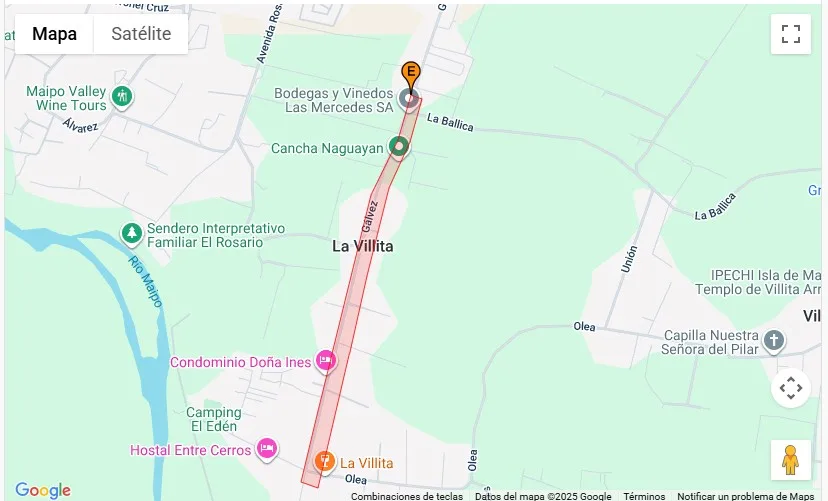The height and width of the screenshot is (501, 828).
Task: Open Maipo Valley Wine Tours marker
Action: (x=122, y=97)
